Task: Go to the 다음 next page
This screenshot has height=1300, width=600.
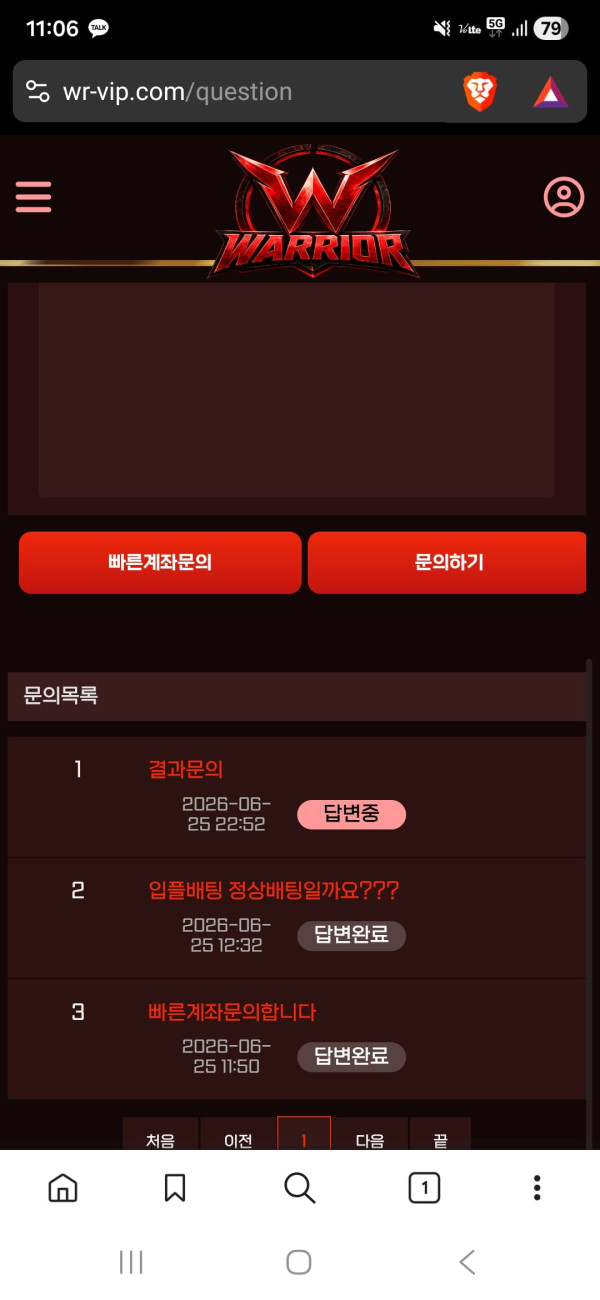Action: [x=370, y=1137]
